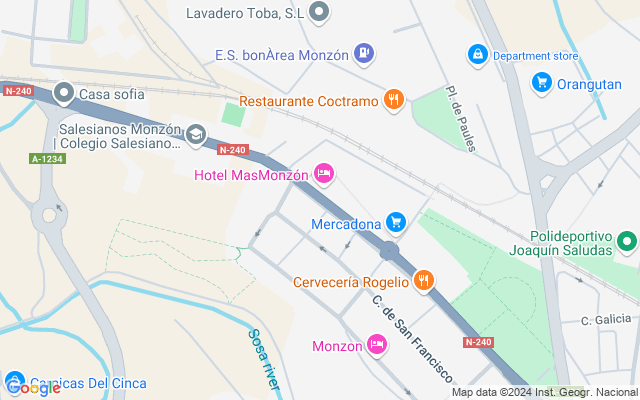Open the E.S. bonÀrea Monzón gas station marker
The height and width of the screenshot is (400, 640).
pos(364,51)
